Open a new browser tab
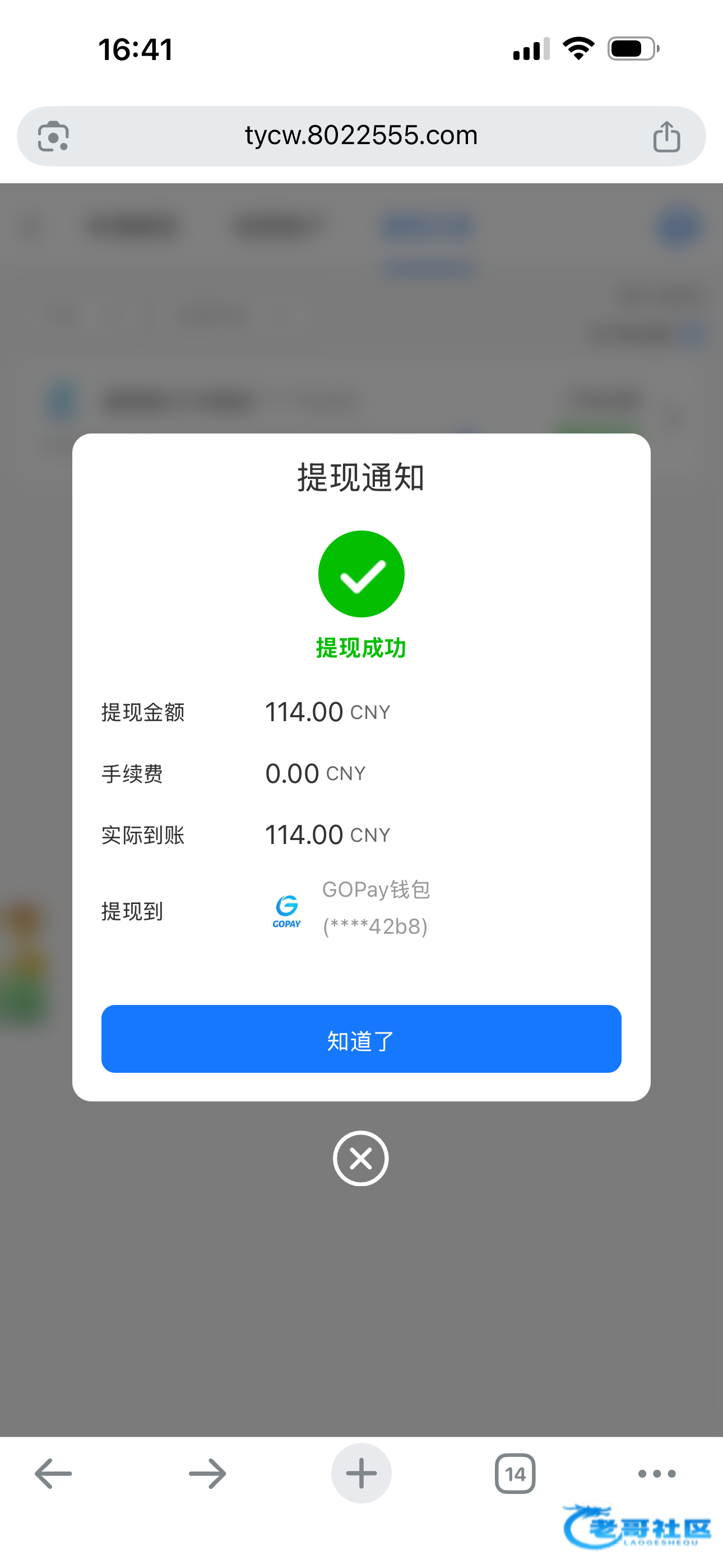The height and width of the screenshot is (1568, 723). [361, 1473]
